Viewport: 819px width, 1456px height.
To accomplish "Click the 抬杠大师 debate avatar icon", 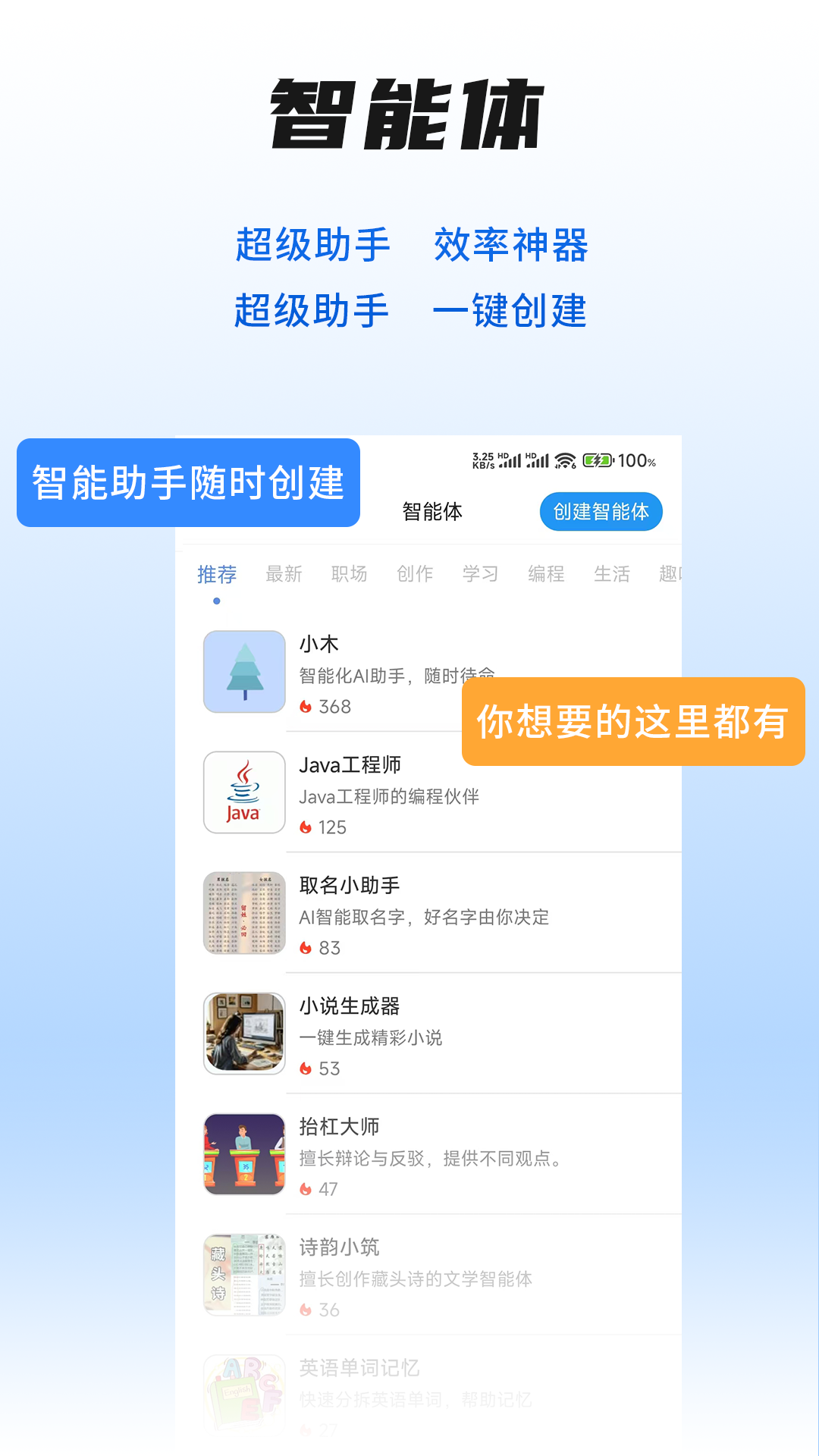I will (x=243, y=1153).
